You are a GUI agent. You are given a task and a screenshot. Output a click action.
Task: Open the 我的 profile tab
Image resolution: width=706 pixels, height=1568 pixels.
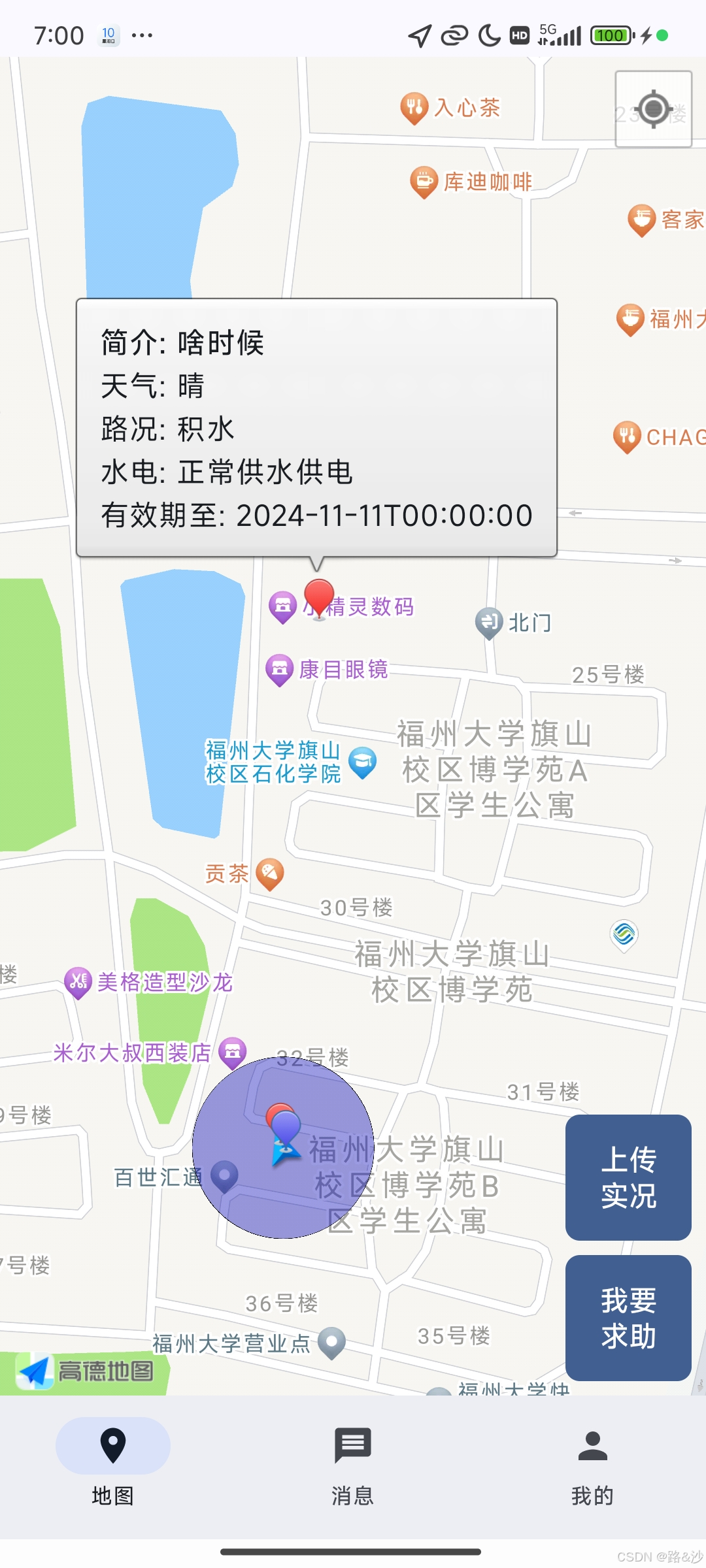pyautogui.click(x=590, y=1463)
